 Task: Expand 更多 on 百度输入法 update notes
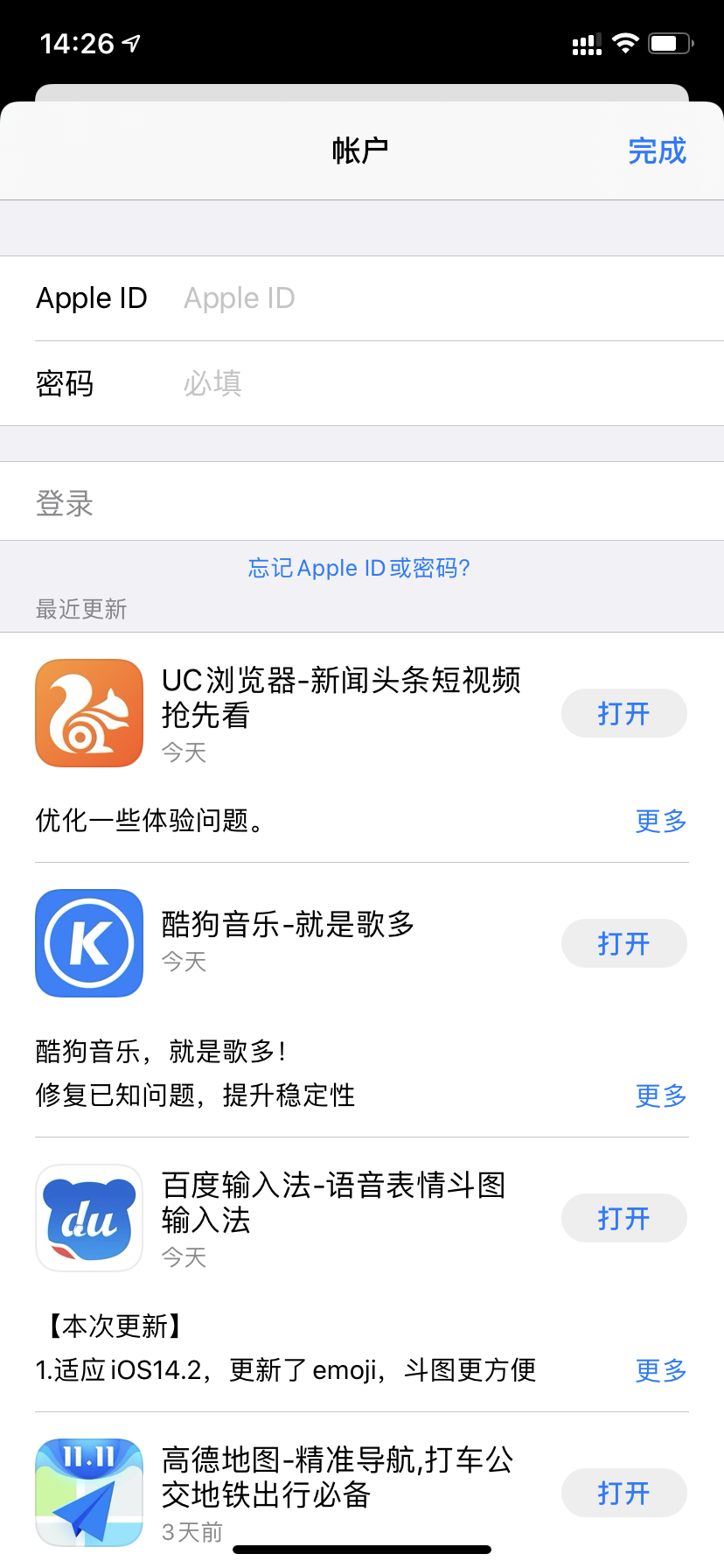point(660,1370)
